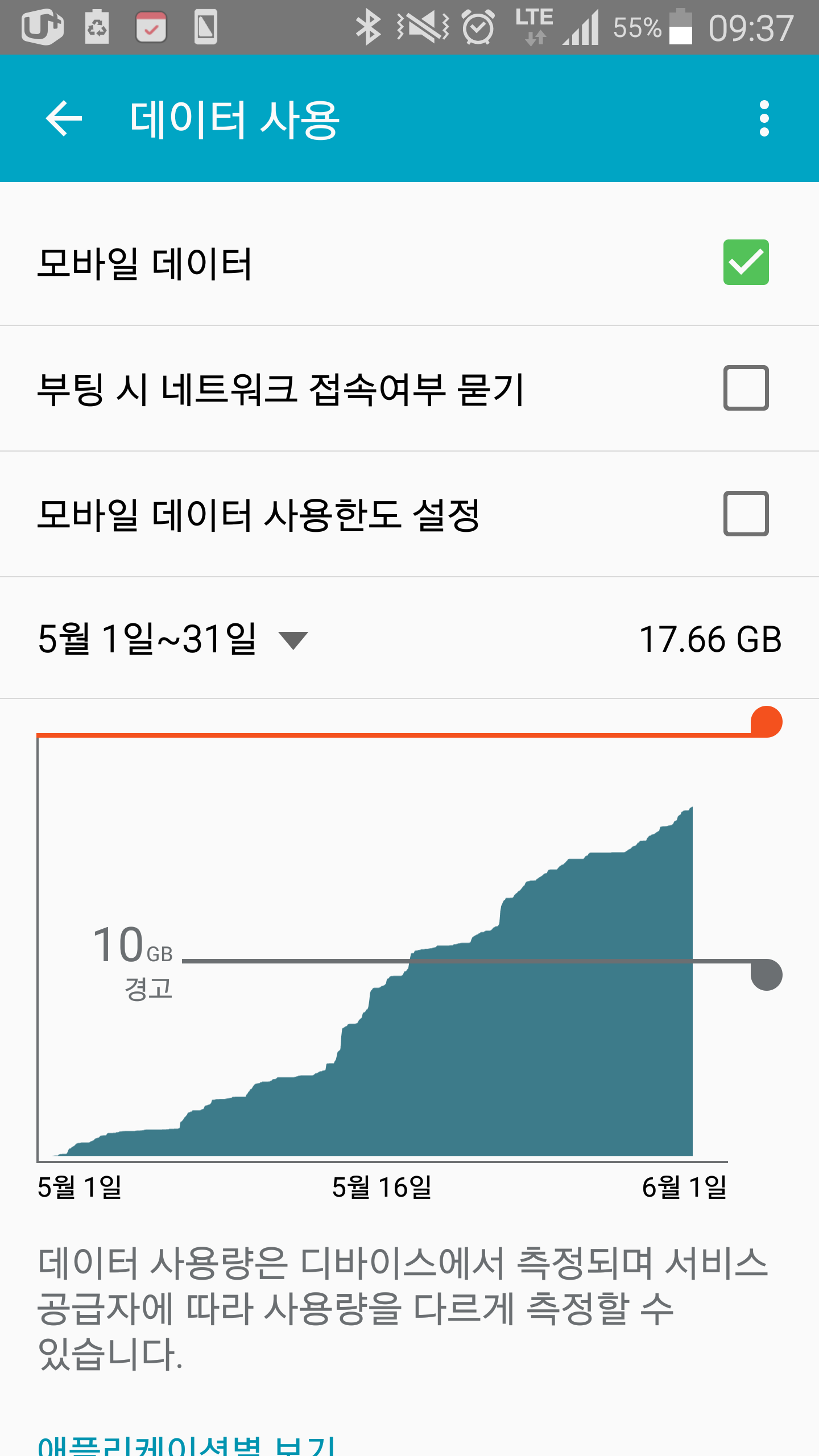Image resolution: width=819 pixels, height=1456 pixels.
Task: Tap the orange limit handle on the chart
Action: point(766,722)
